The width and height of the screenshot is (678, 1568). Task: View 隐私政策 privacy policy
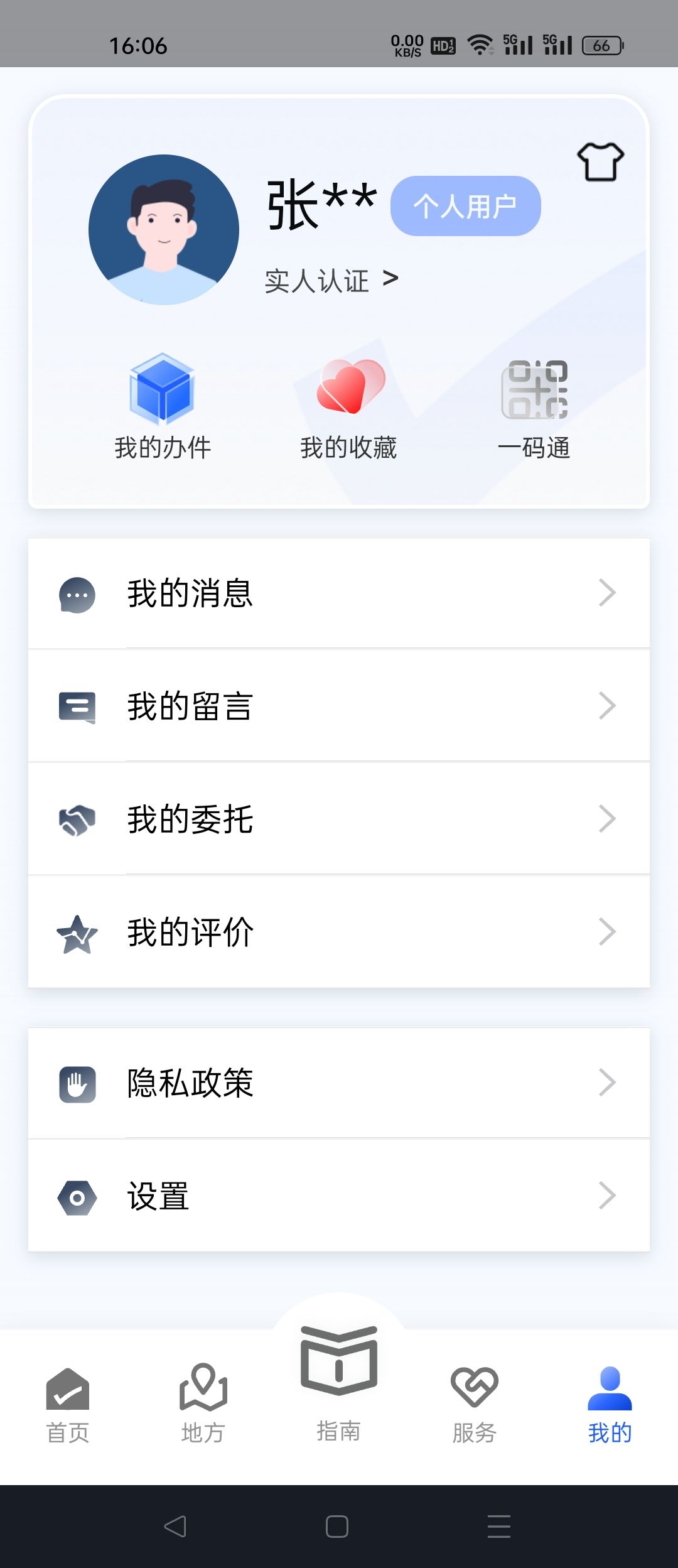[339, 1083]
